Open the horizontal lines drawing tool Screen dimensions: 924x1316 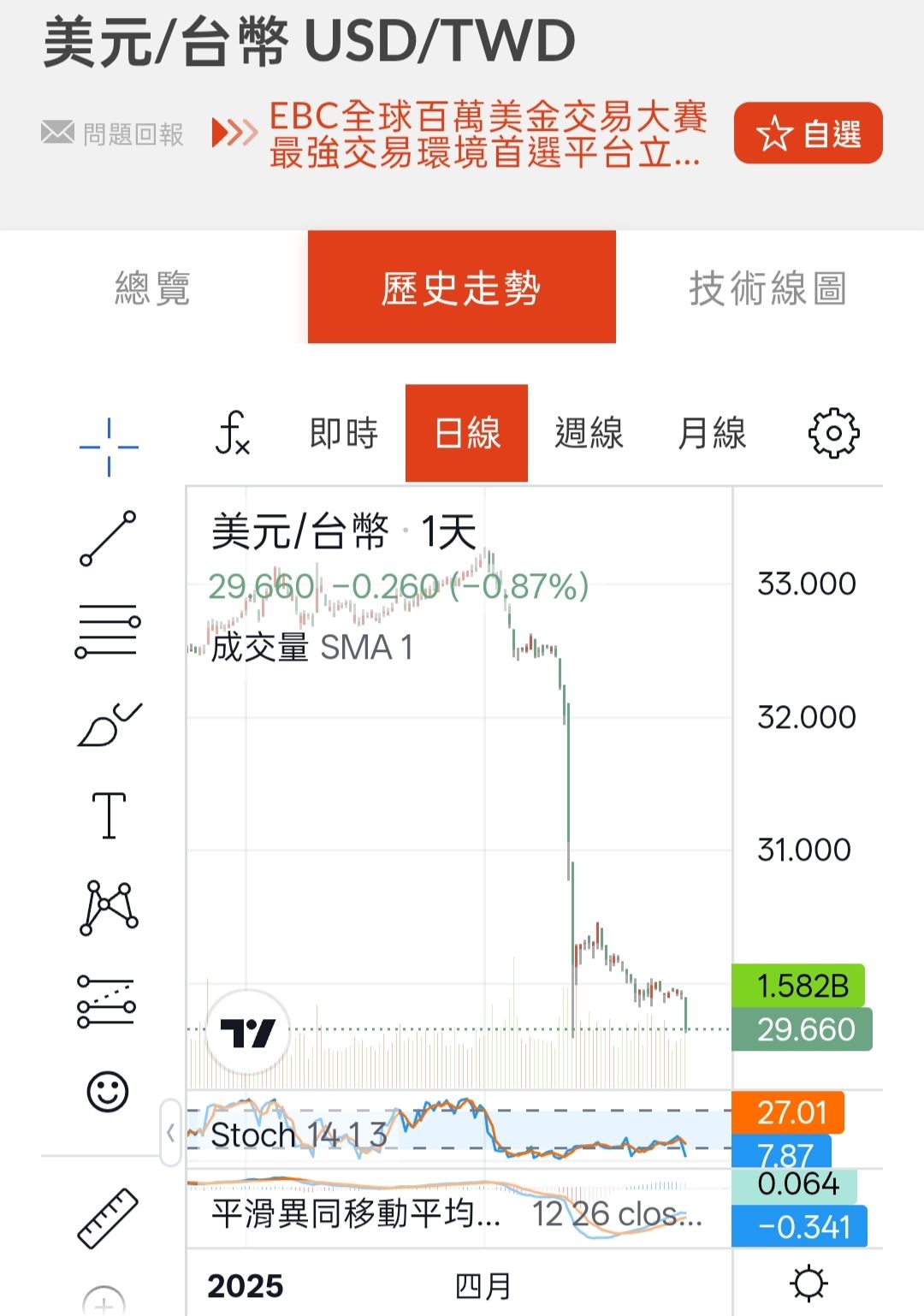pyautogui.click(x=108, y=630)
